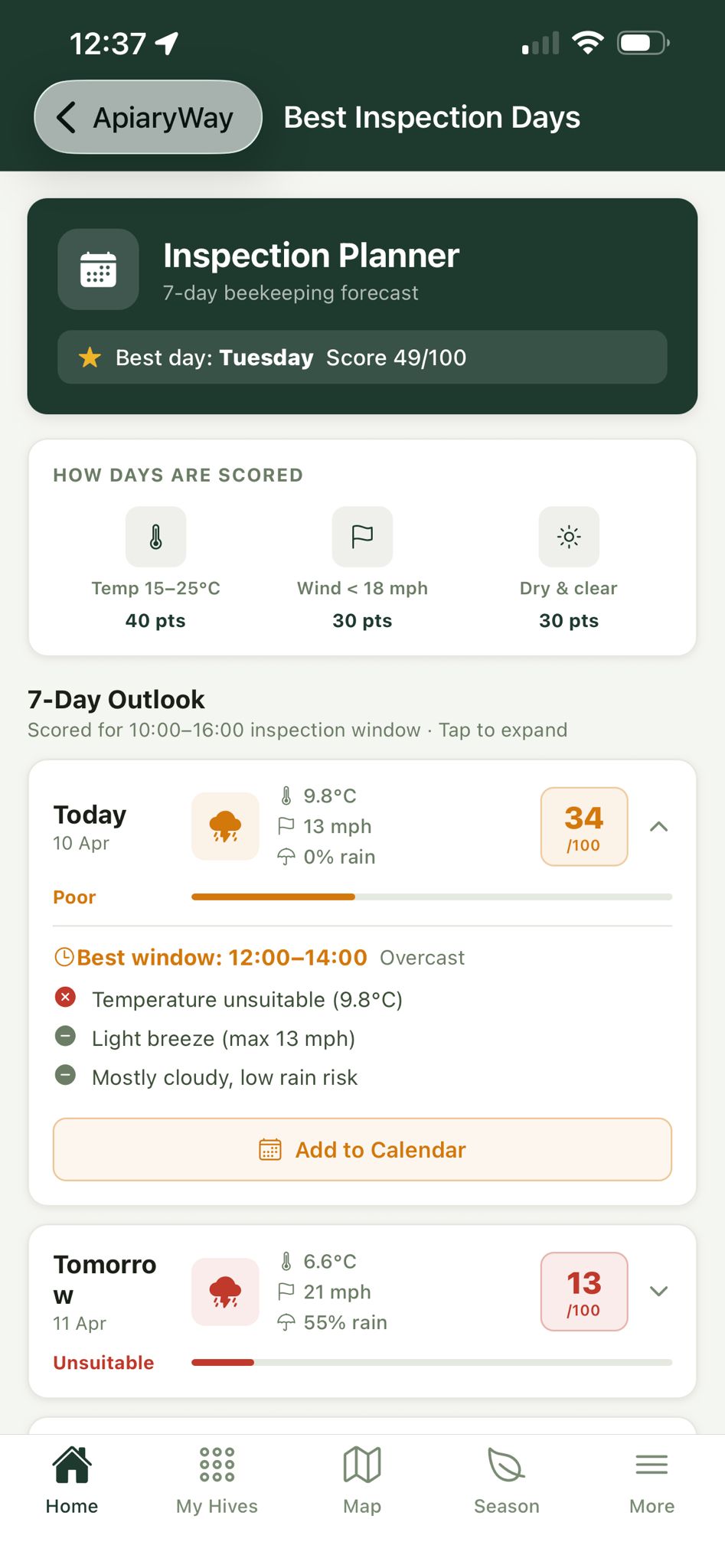Open the More menu tab
The width and height of the screenshot is (725, 1568).
click(652, 1481)
